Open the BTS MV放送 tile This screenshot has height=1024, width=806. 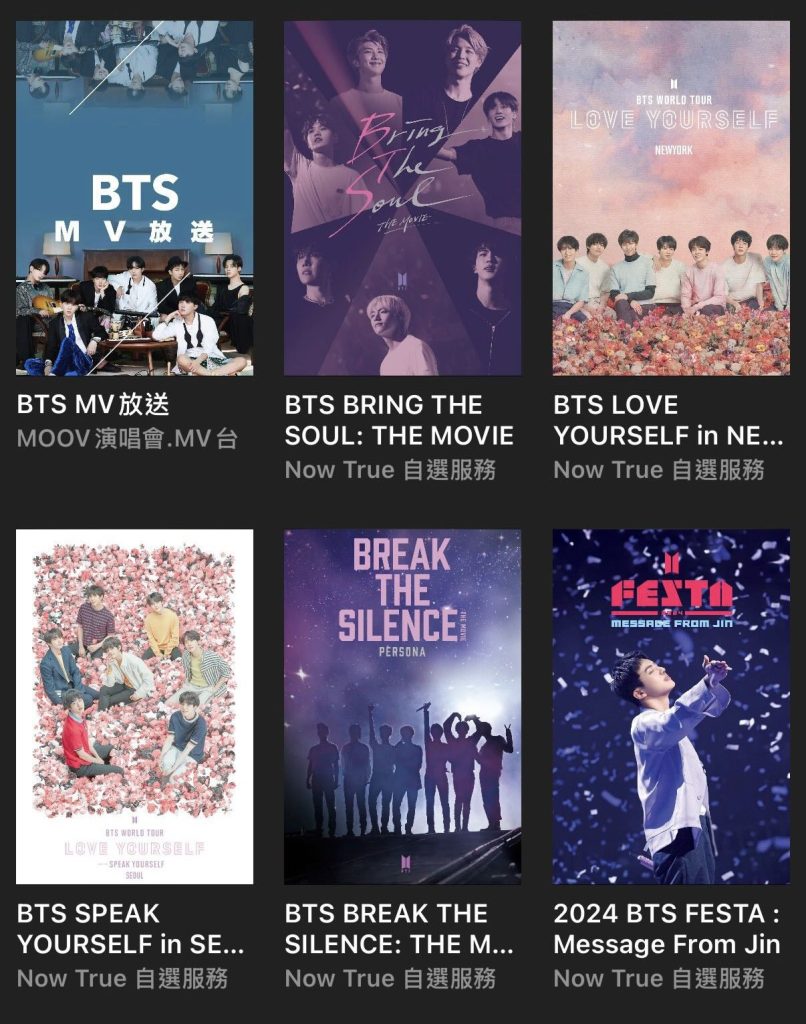click(134, 198)
